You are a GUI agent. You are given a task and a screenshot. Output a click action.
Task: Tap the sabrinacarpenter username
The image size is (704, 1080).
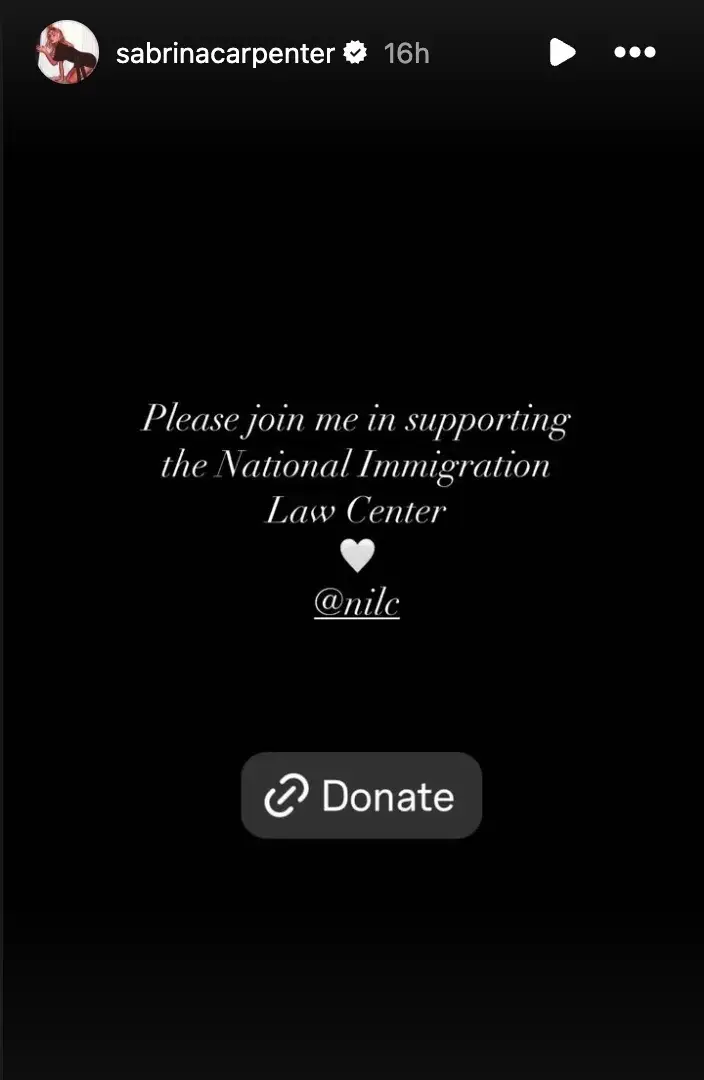(225, 53)
